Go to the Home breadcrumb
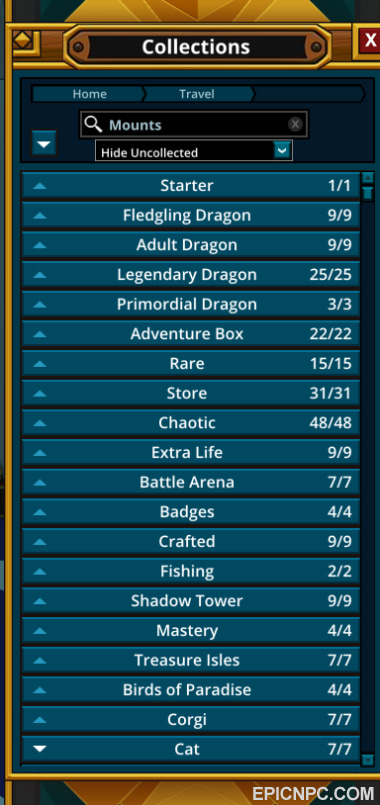Screen dimensions: 380x805 (88, 94)
